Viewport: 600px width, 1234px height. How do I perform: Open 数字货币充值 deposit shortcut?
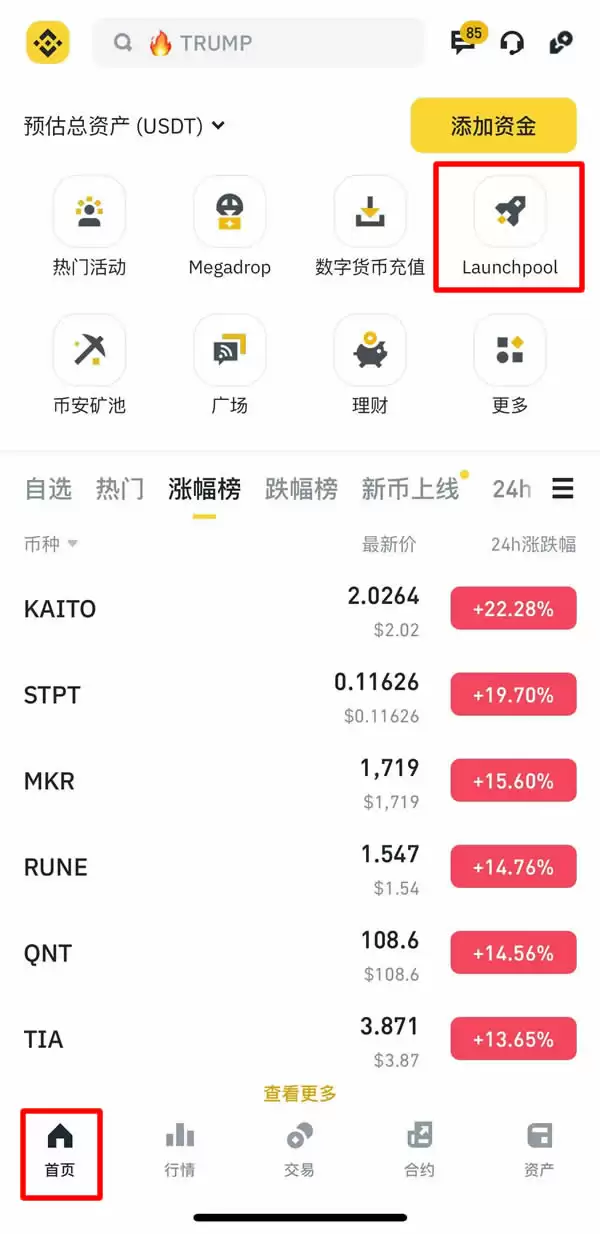point(370,227)
